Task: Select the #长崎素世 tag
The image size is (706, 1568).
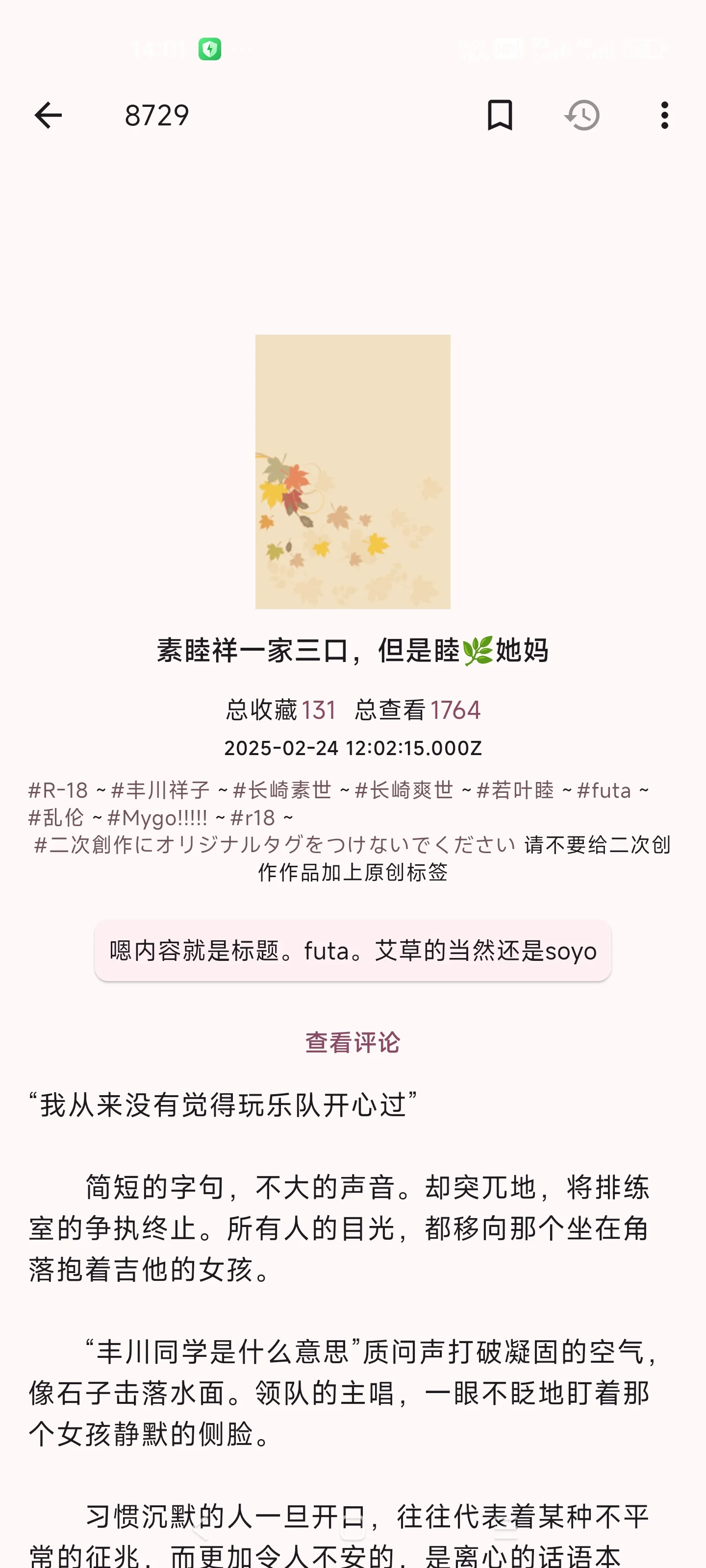Action: [x=282, y=790]
